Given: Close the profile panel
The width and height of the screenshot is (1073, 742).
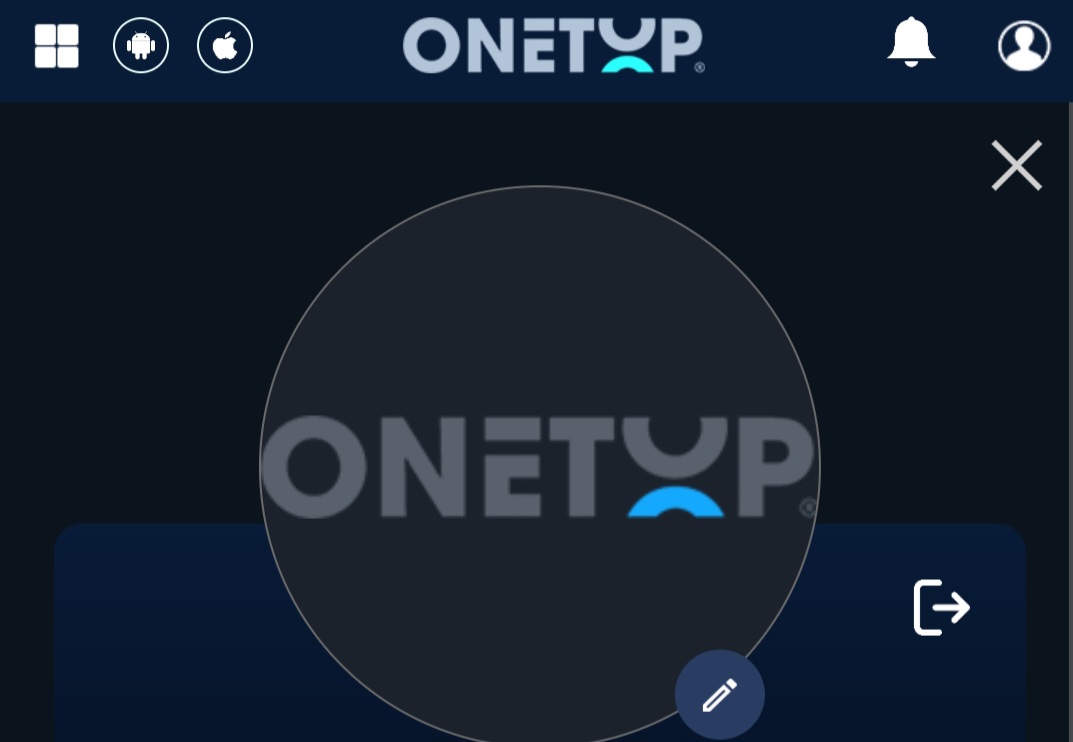Looking at the screenshot, I should pyautogui.click(x=1016, y=165).
